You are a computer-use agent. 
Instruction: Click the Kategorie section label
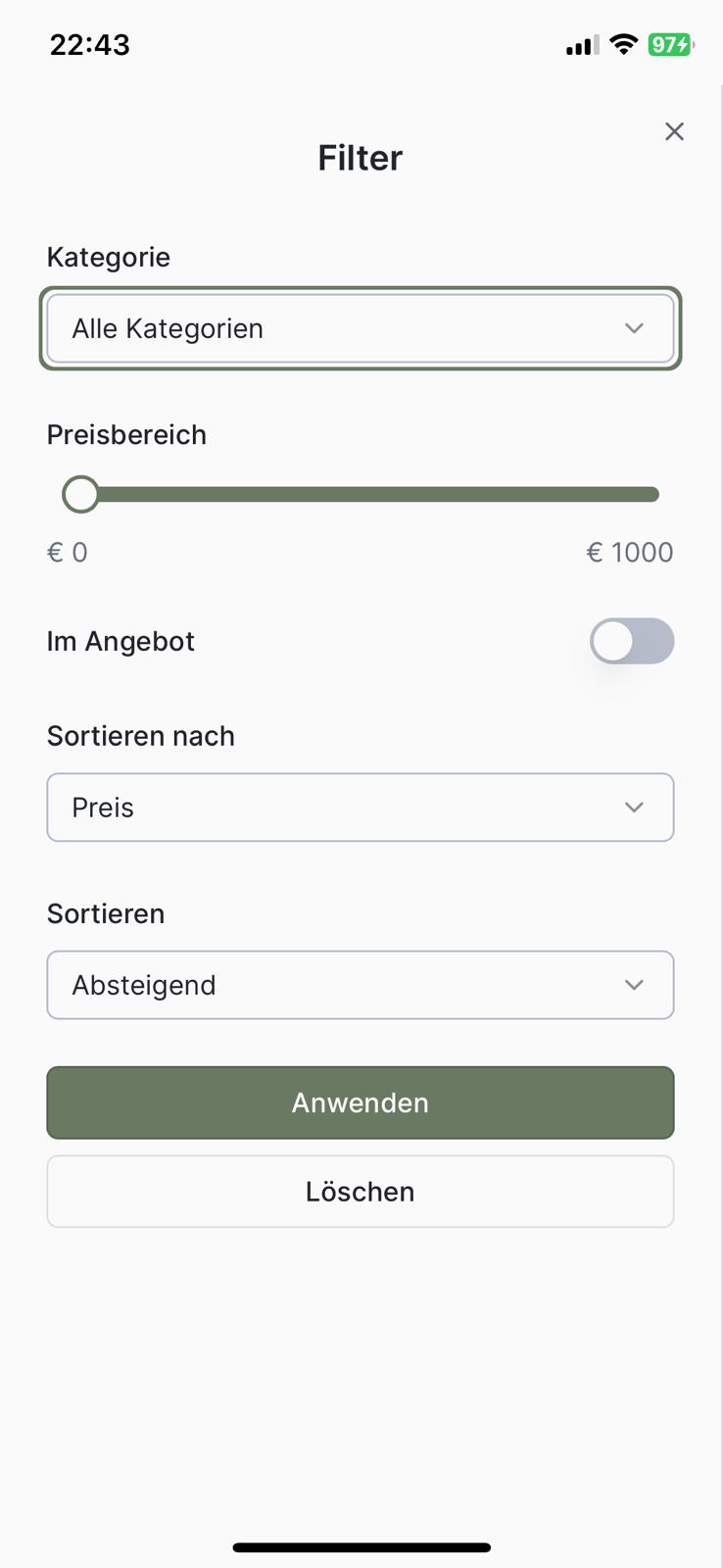(108, 257)
